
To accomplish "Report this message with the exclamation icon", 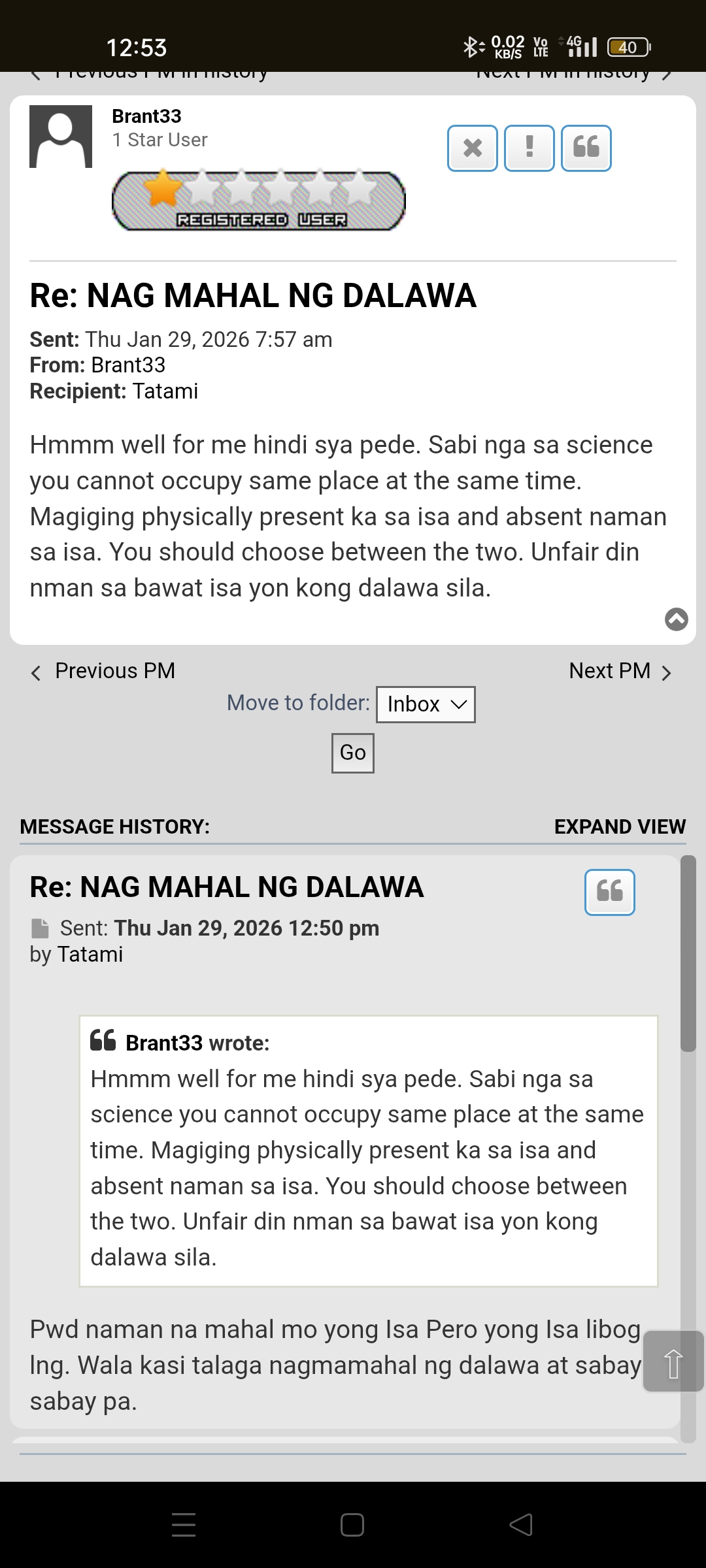I will 529,148.
